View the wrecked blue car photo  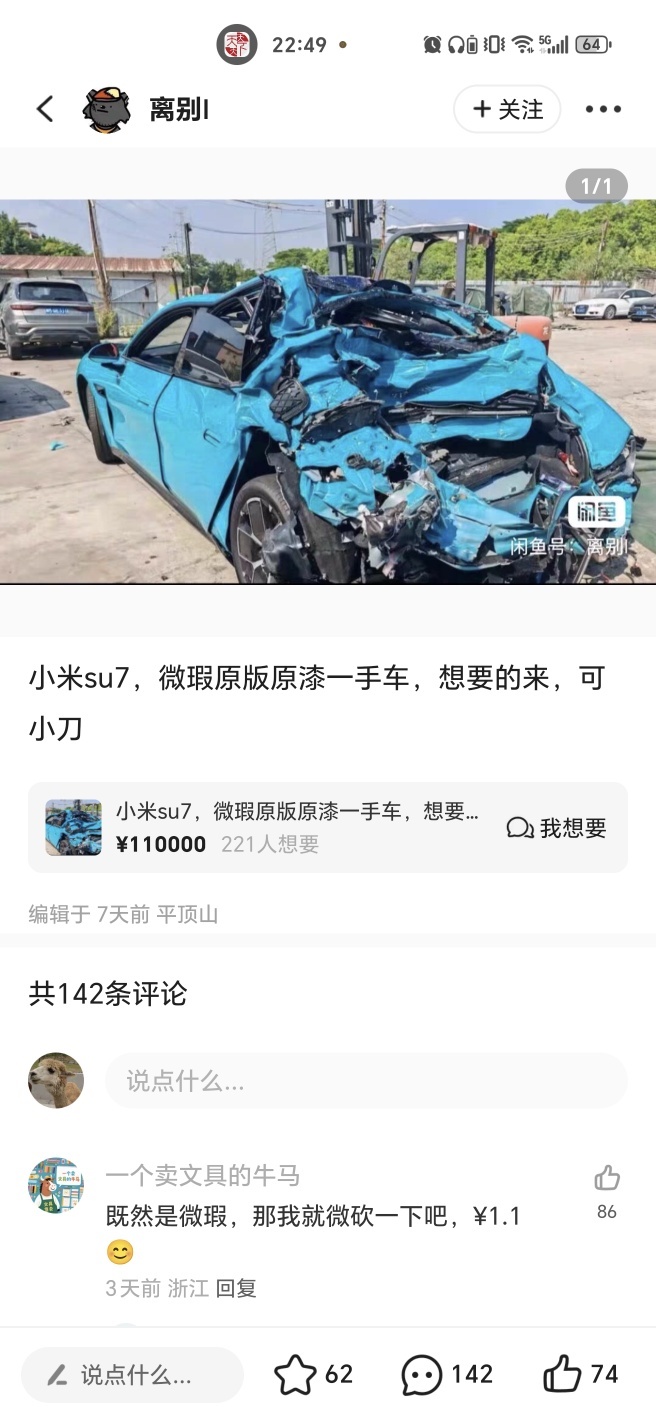click(328, 391)
